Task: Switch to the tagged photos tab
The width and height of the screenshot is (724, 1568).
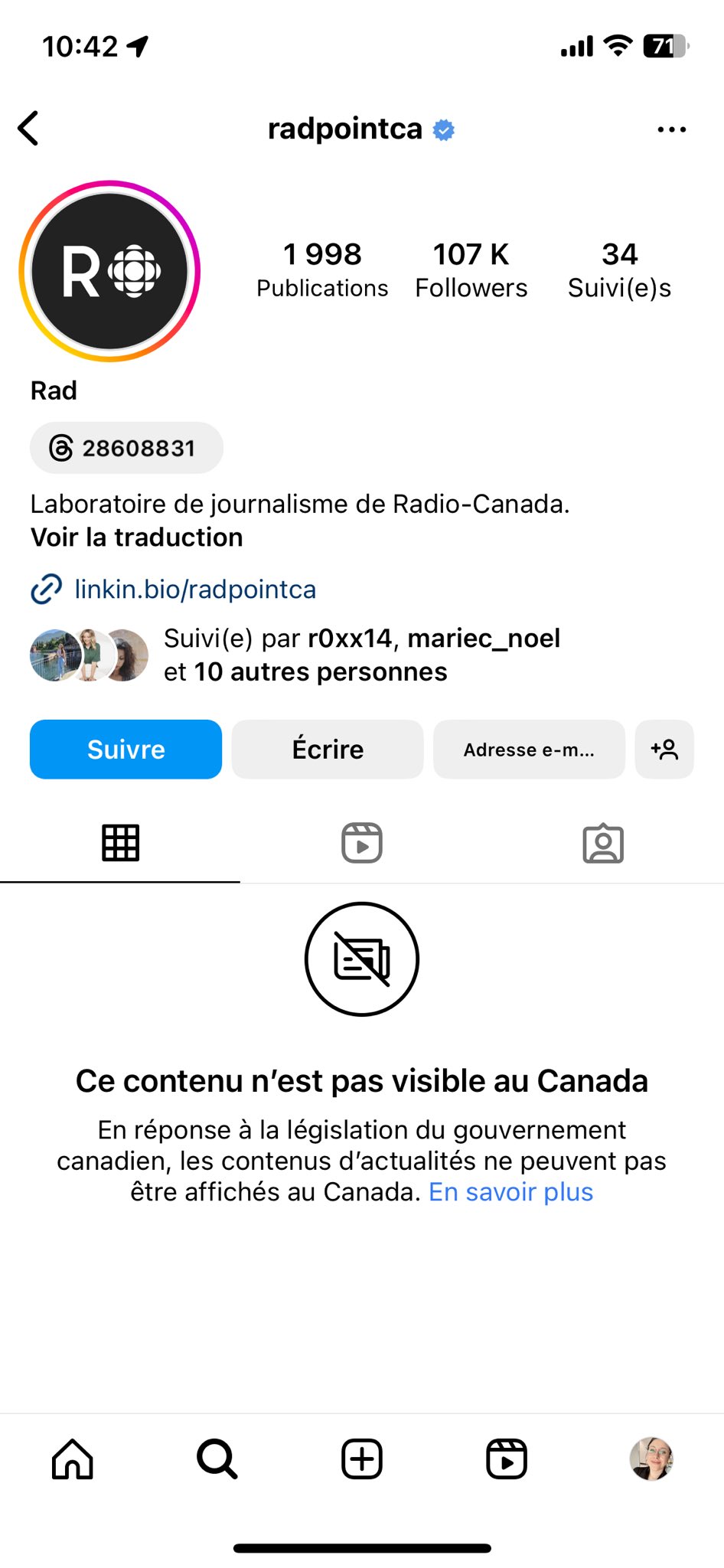Action: (x=603, y=843)
